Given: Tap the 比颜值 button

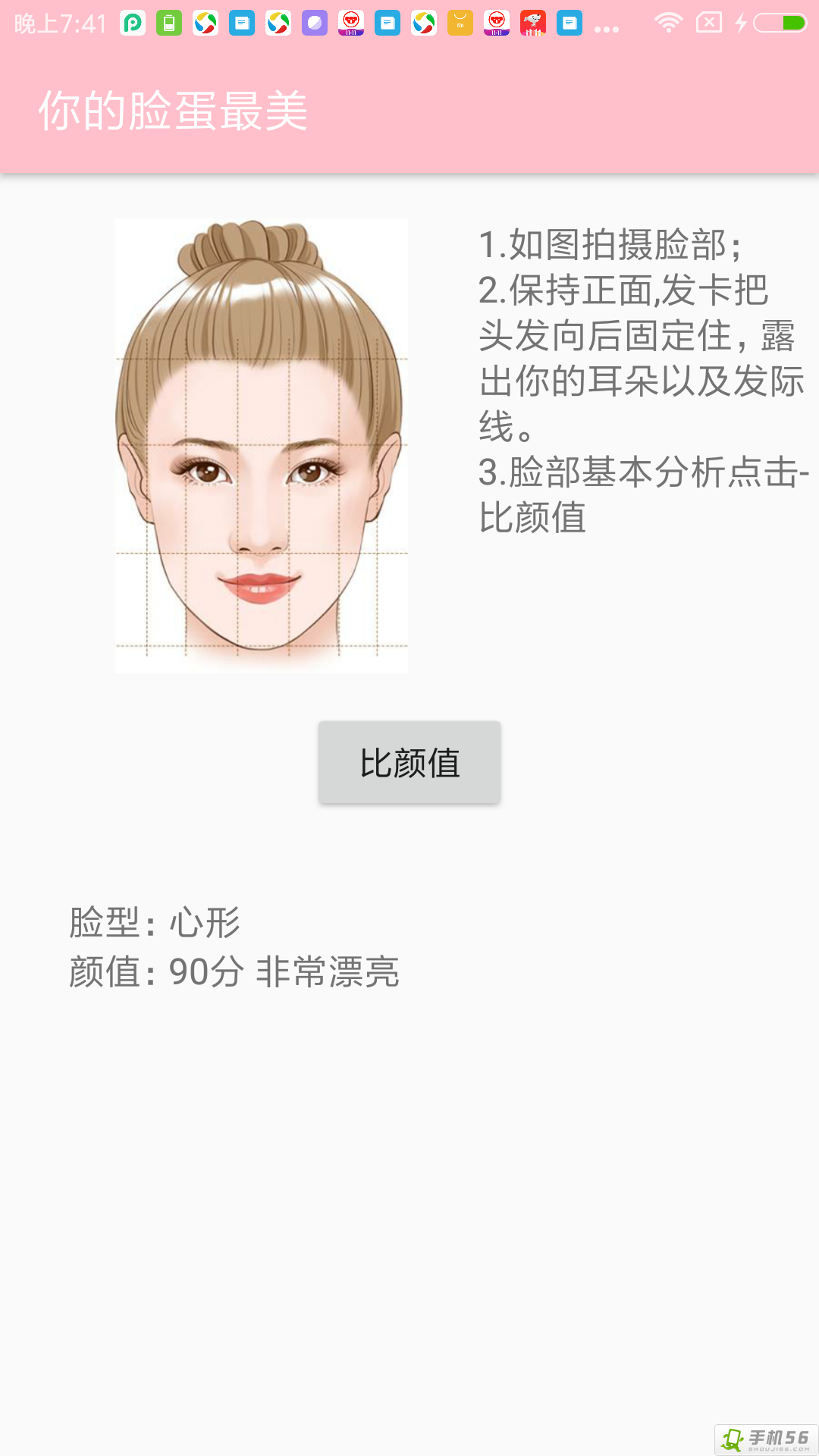Looking at the screenshot, I should (409, 762).
